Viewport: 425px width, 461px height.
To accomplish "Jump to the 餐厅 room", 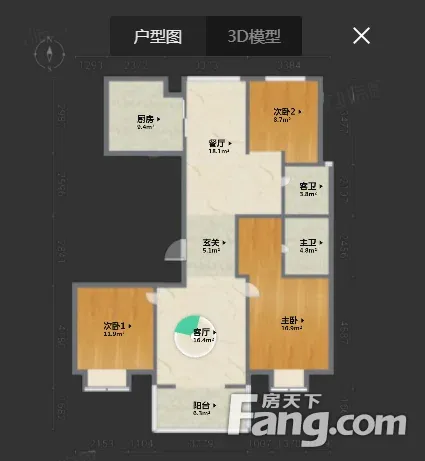I will 220,147.
